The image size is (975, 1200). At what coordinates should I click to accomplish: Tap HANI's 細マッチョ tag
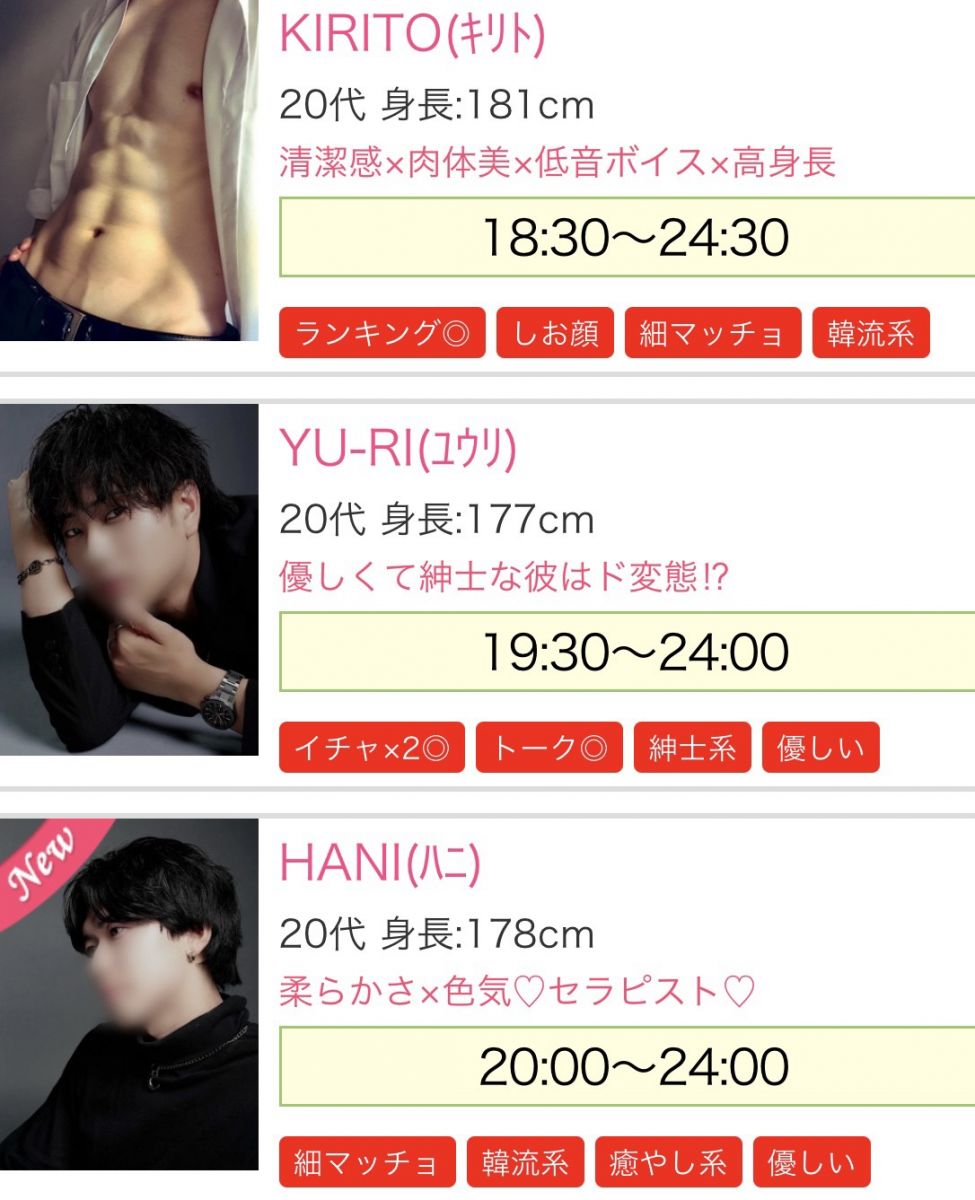coord(367,1162)
